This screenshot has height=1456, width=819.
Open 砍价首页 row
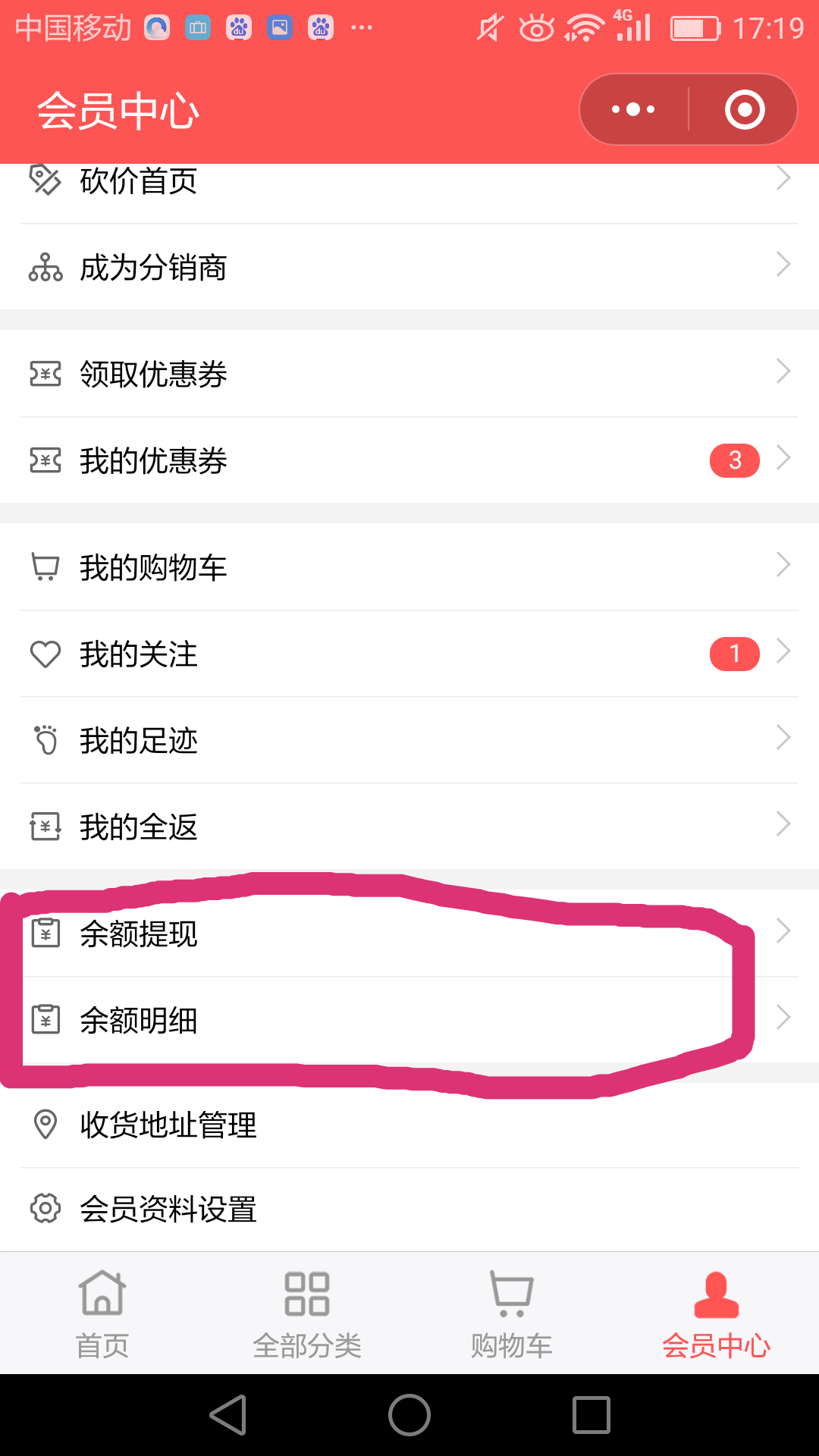tap(409, 182)
